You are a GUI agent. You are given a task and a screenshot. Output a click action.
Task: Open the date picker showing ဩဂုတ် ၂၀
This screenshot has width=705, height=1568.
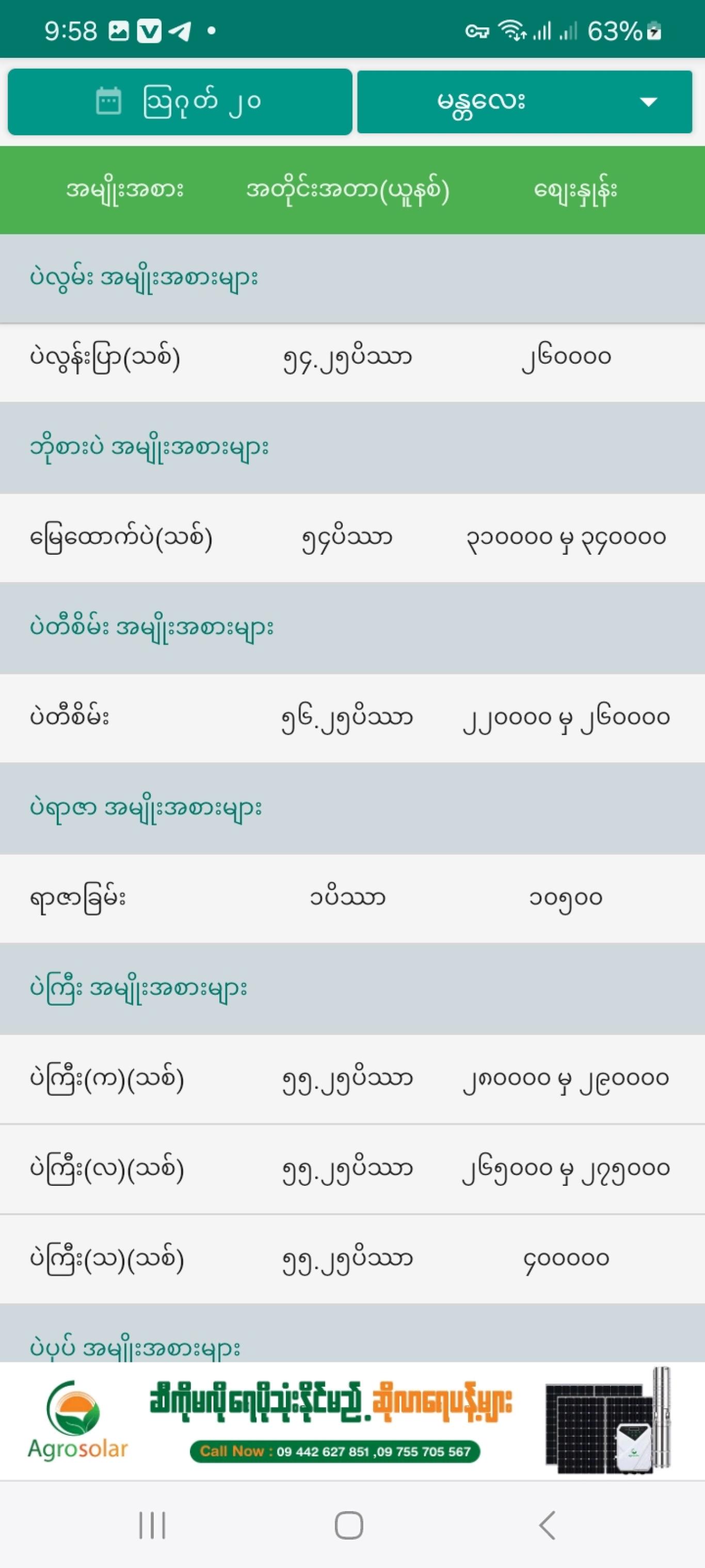pos(180,102)
